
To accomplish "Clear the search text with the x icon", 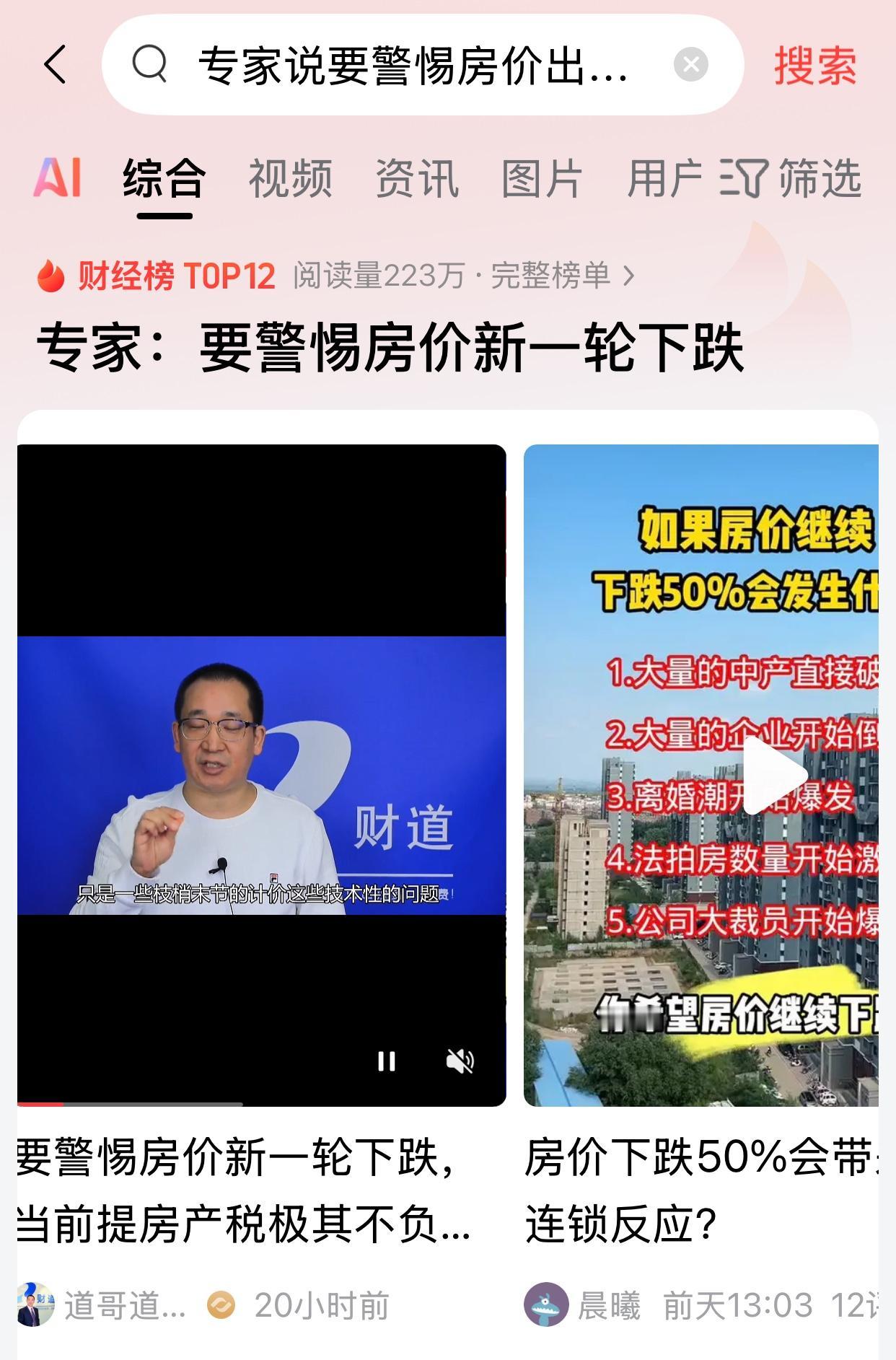I will (691, 66).
